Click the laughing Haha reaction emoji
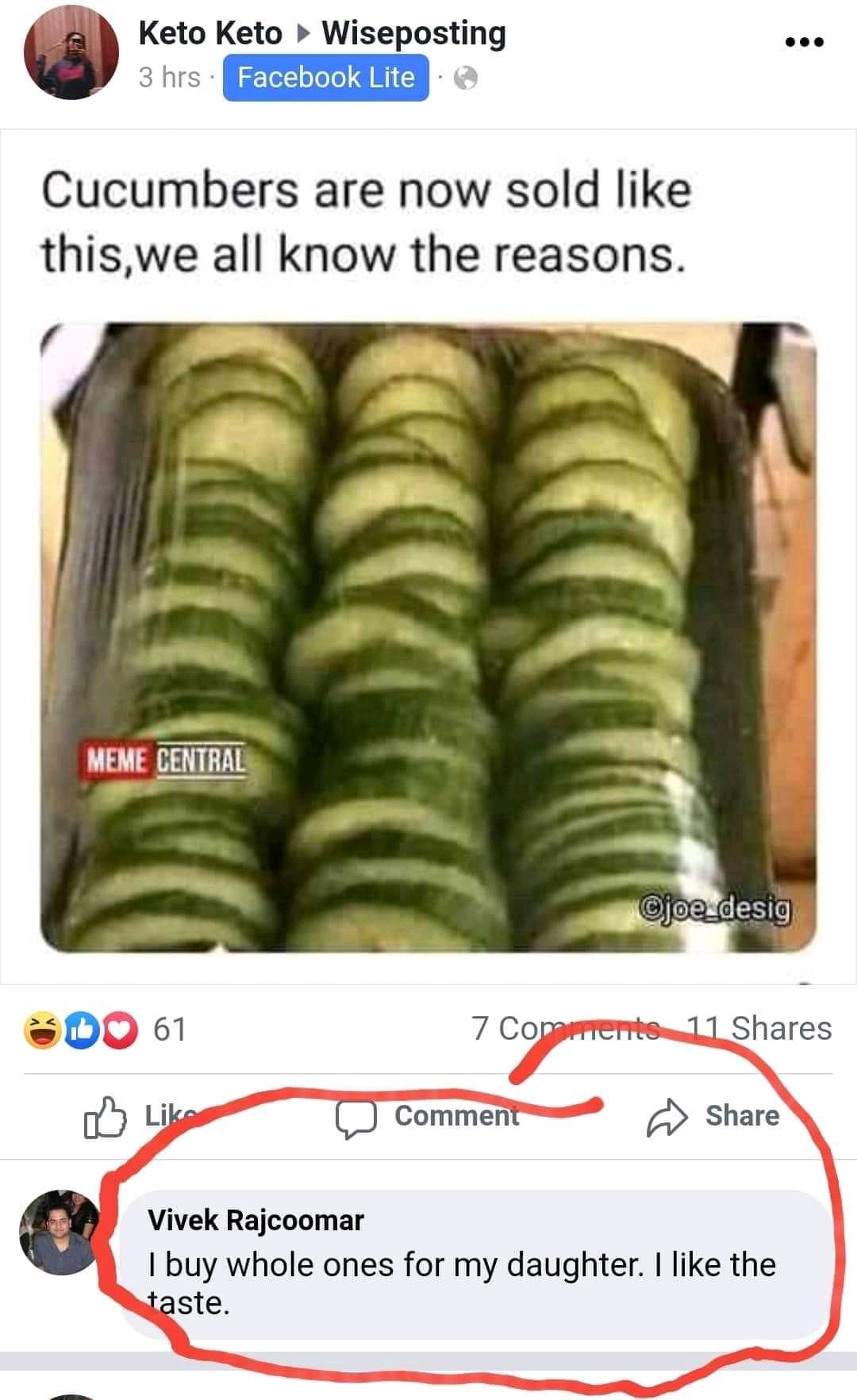 pos(41,1030)
